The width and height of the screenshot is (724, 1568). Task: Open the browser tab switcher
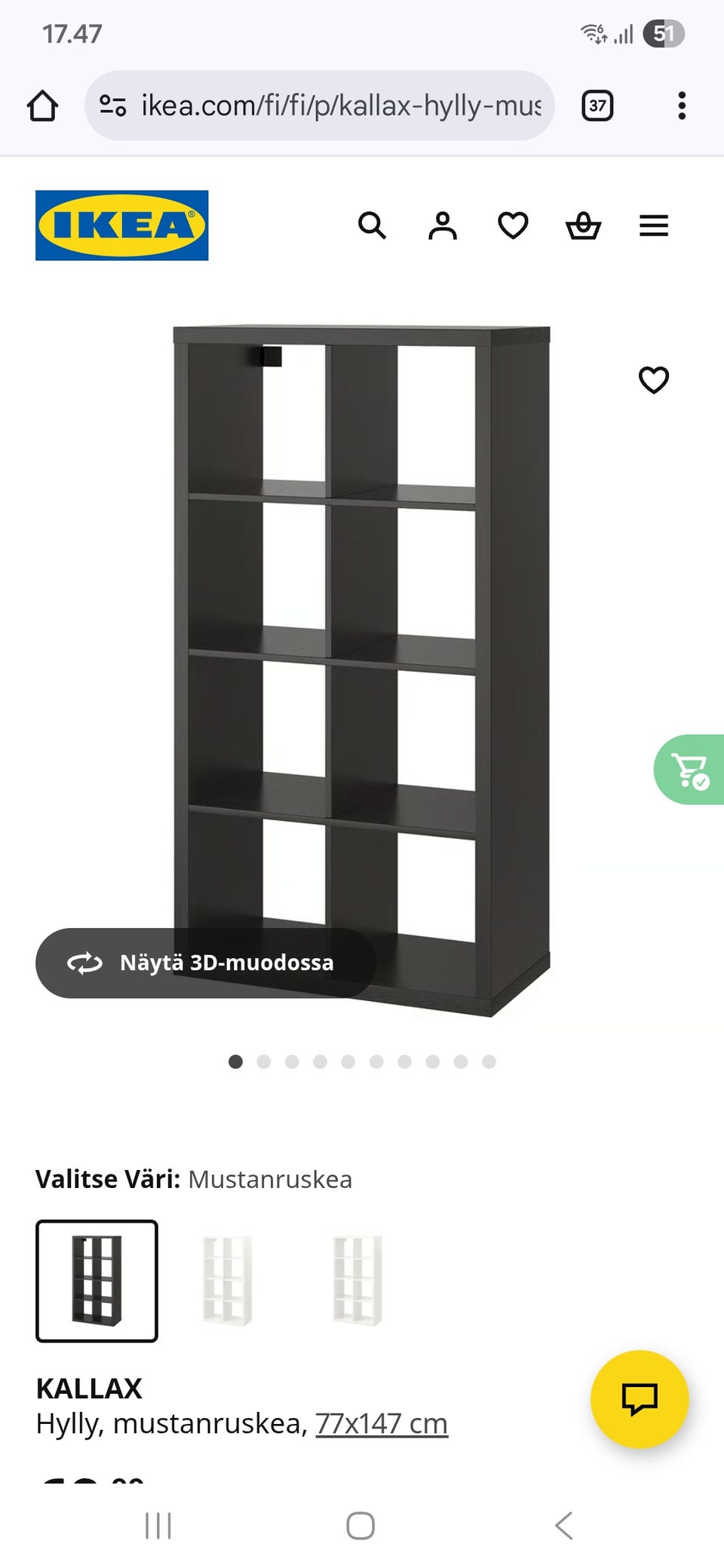[x=597, y=106]
